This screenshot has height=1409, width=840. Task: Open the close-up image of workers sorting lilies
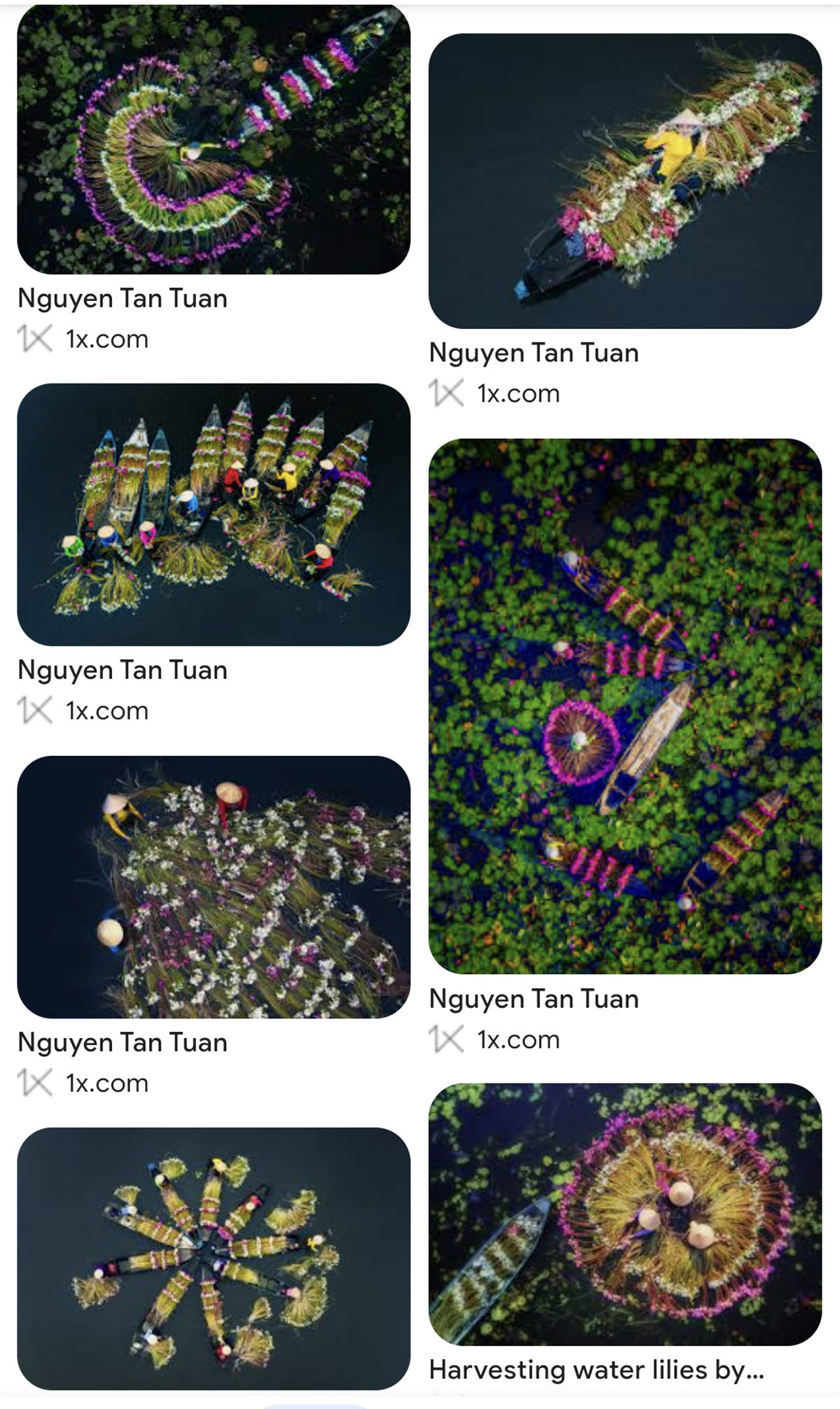(x=213, y=887)
